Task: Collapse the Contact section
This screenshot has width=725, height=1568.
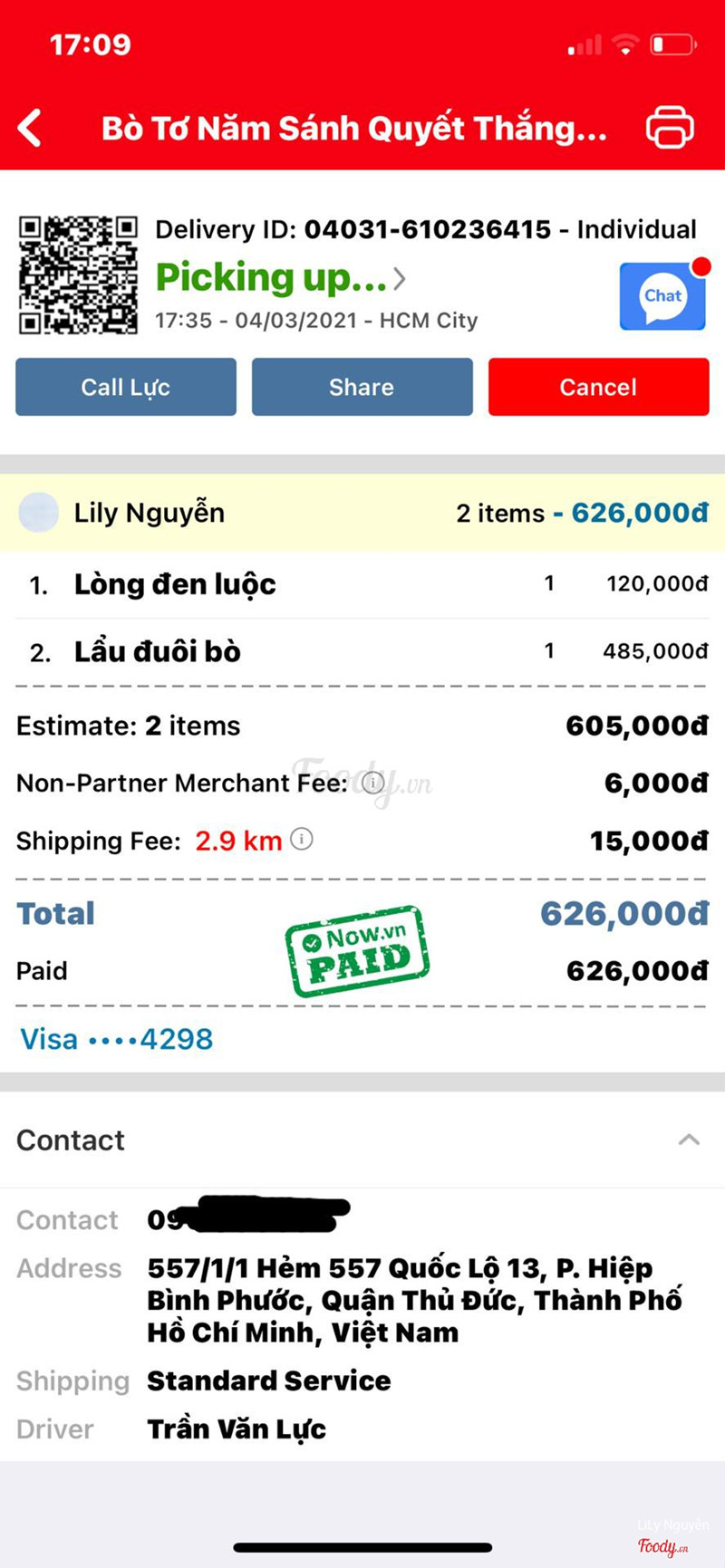Action: tap(689, 1140)
